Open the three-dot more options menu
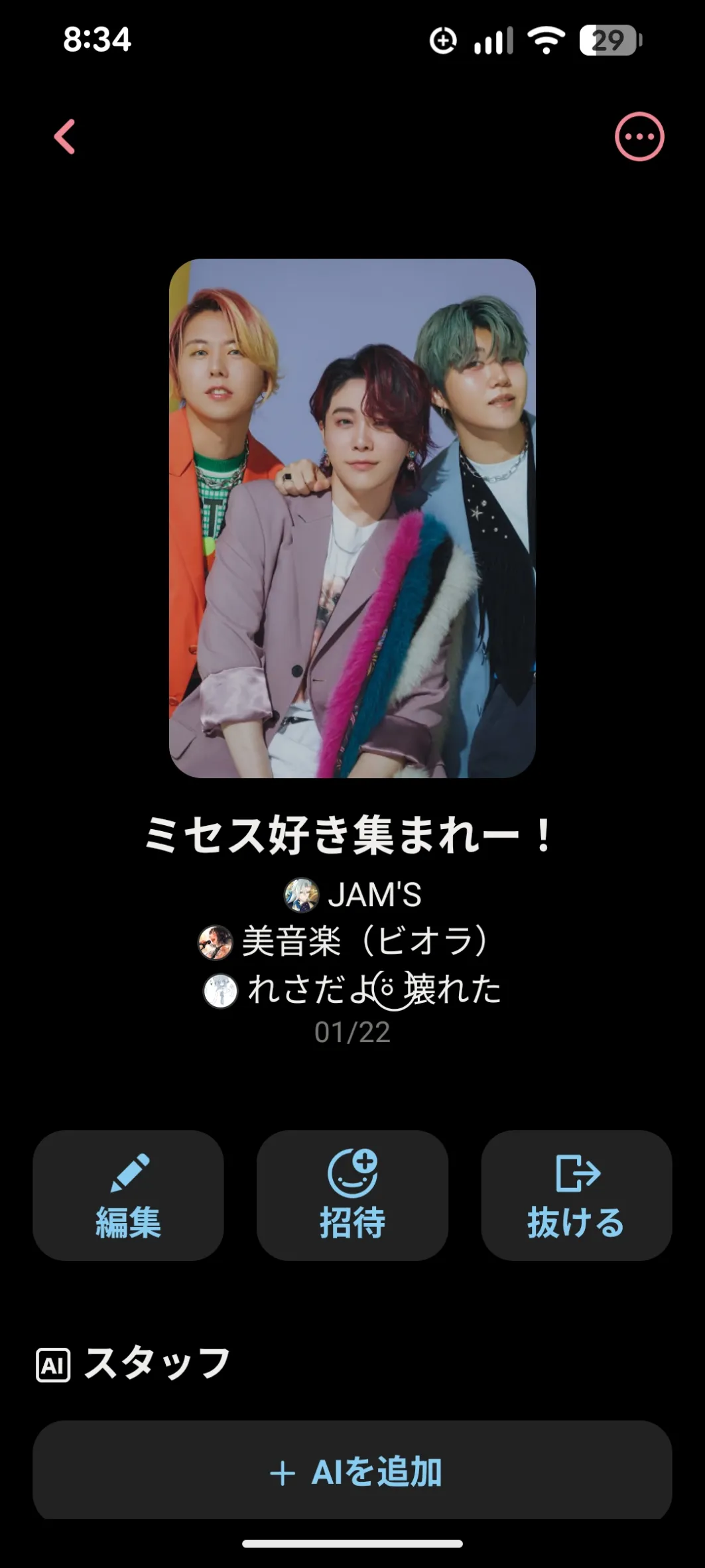 pos(639,137)
